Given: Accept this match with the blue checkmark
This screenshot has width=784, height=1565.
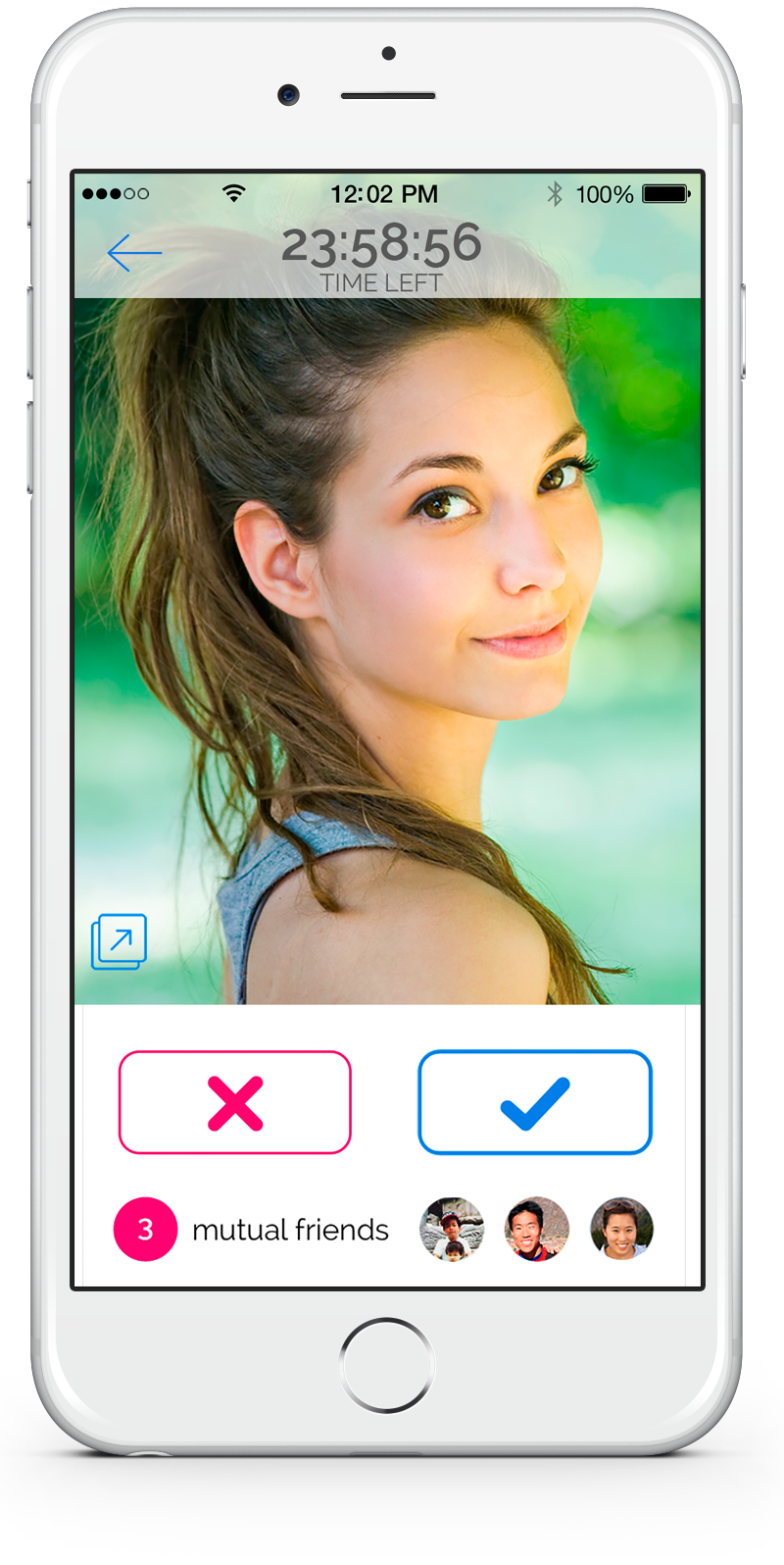Looking at the screenshot, I should click(x=535, y=1102).
